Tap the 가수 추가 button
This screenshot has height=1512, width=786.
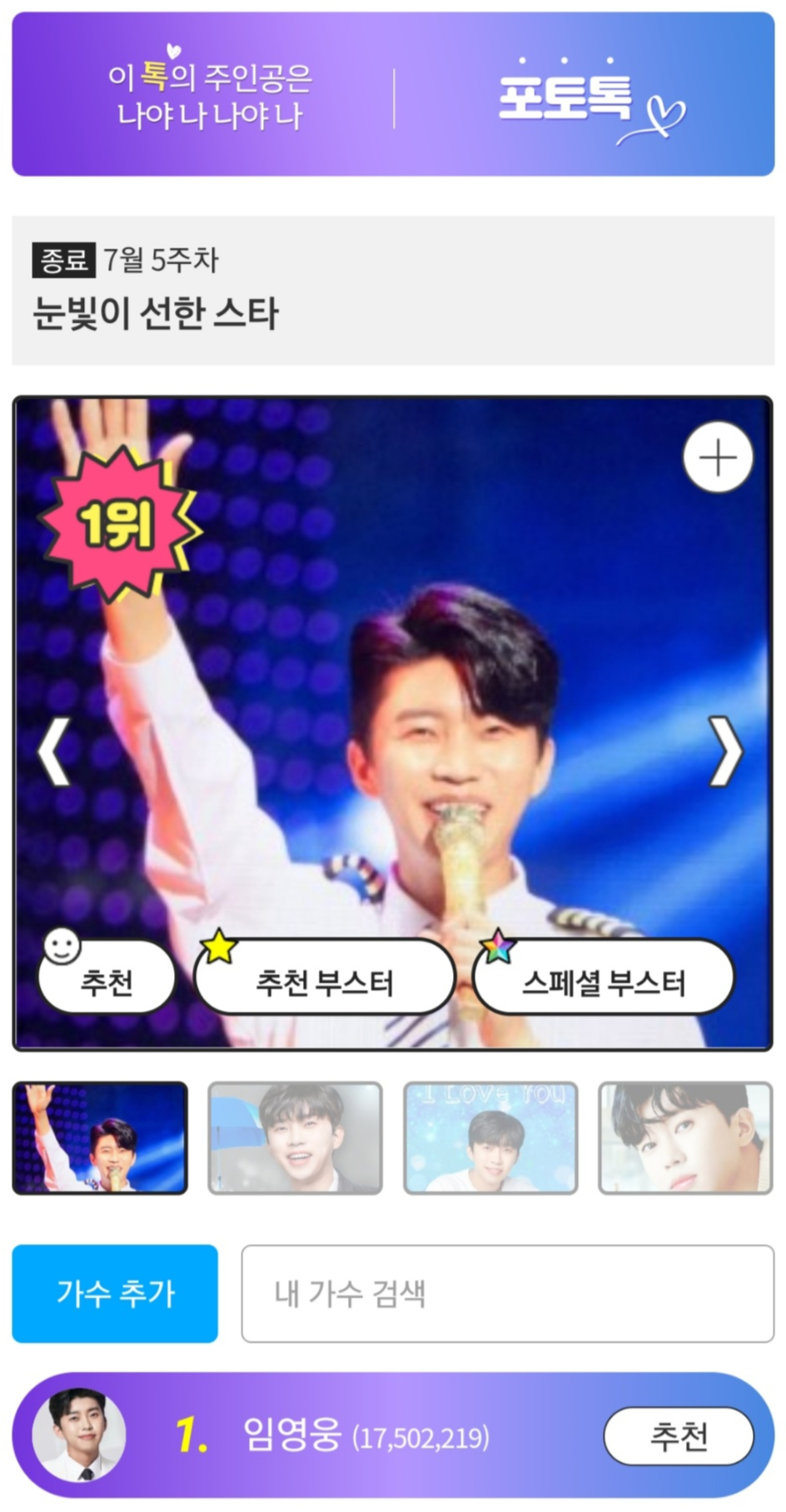115,1294
